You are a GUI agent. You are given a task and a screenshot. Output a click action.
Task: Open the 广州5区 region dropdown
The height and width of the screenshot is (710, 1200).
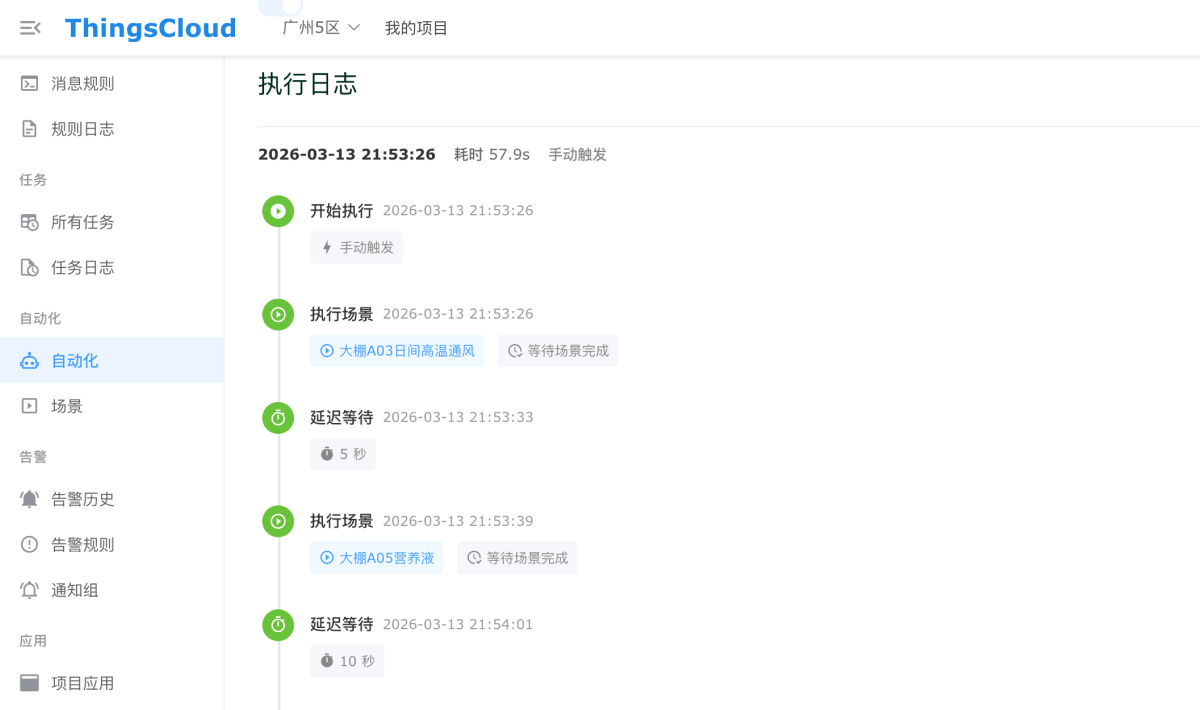coord(321,28)
